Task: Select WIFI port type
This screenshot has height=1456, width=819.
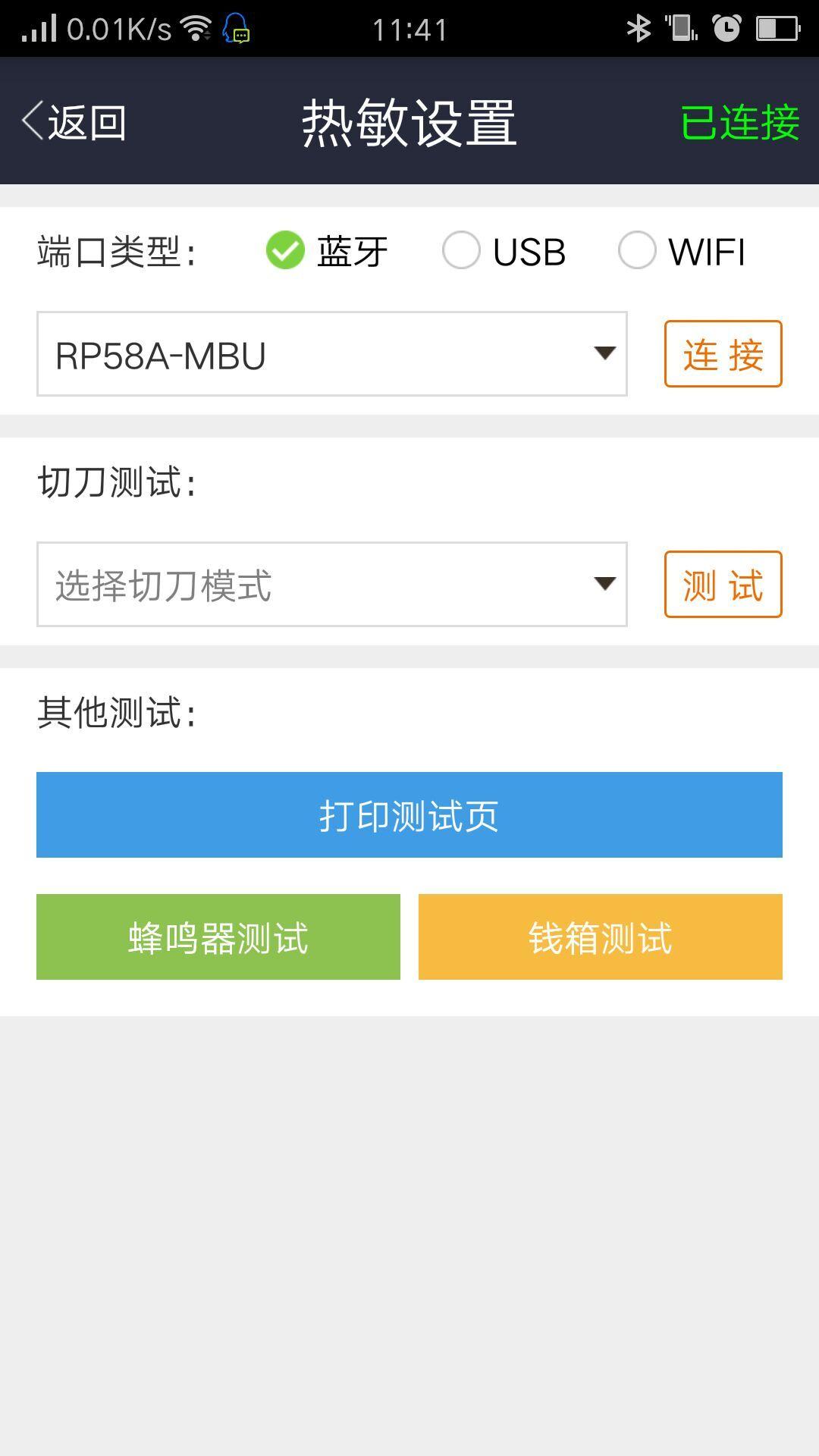Action: pyautogui.click(x=637, y=251)
